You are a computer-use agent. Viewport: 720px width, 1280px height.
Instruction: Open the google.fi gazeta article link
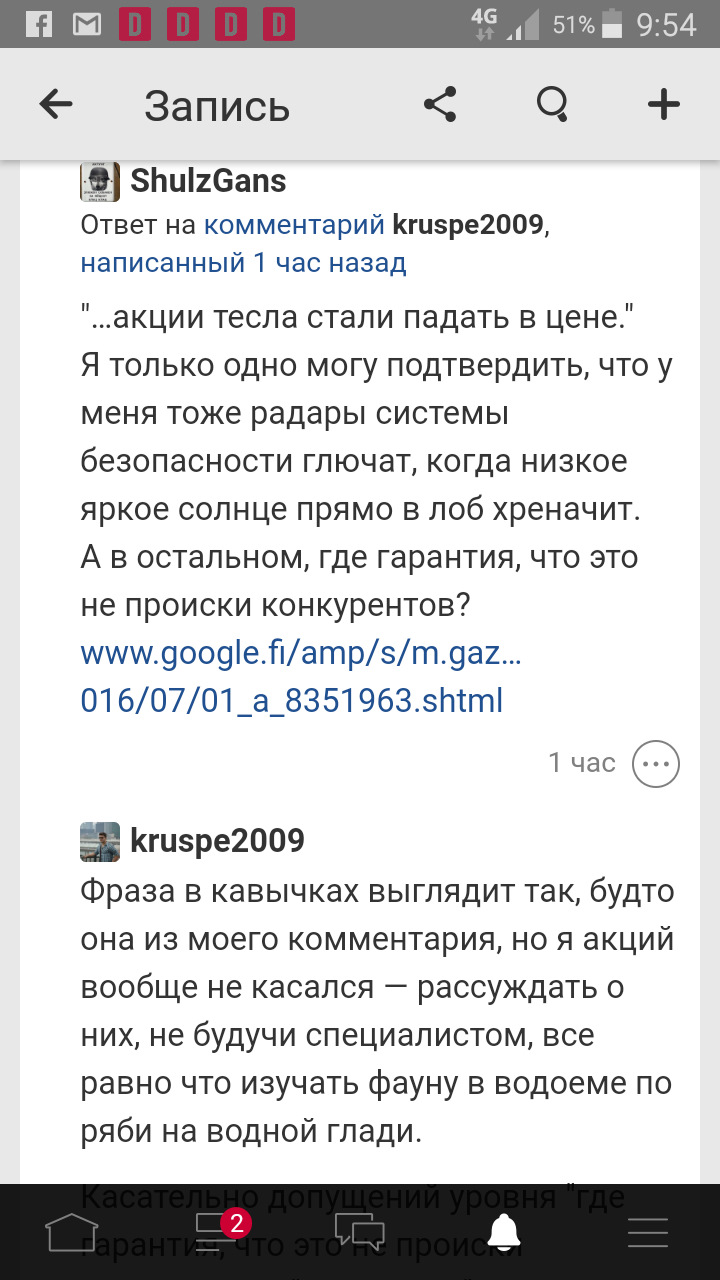300,678
